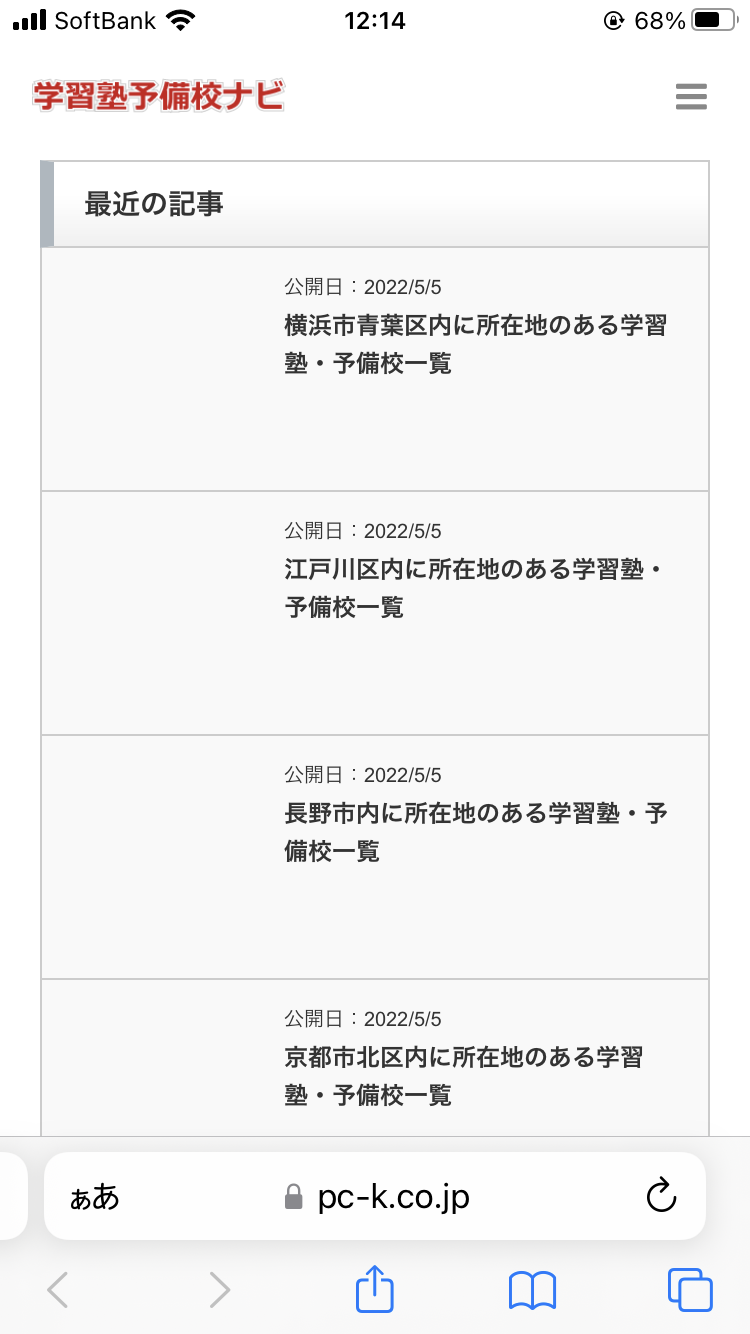Screen dimensions: 750x1334
Task: Open the 長野市内 cram school list article
Action: tap(475, 832)
